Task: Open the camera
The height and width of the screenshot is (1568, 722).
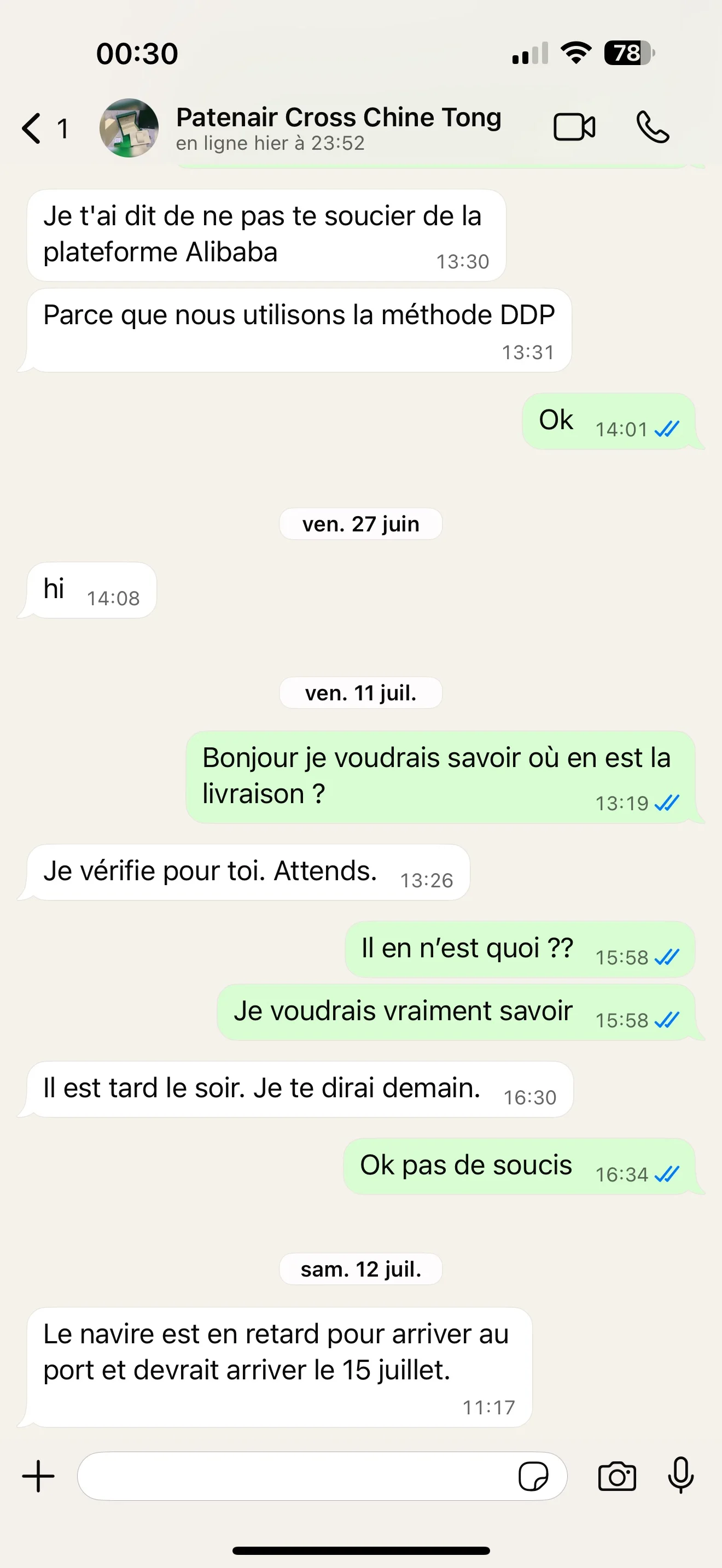Action: 616,1476
